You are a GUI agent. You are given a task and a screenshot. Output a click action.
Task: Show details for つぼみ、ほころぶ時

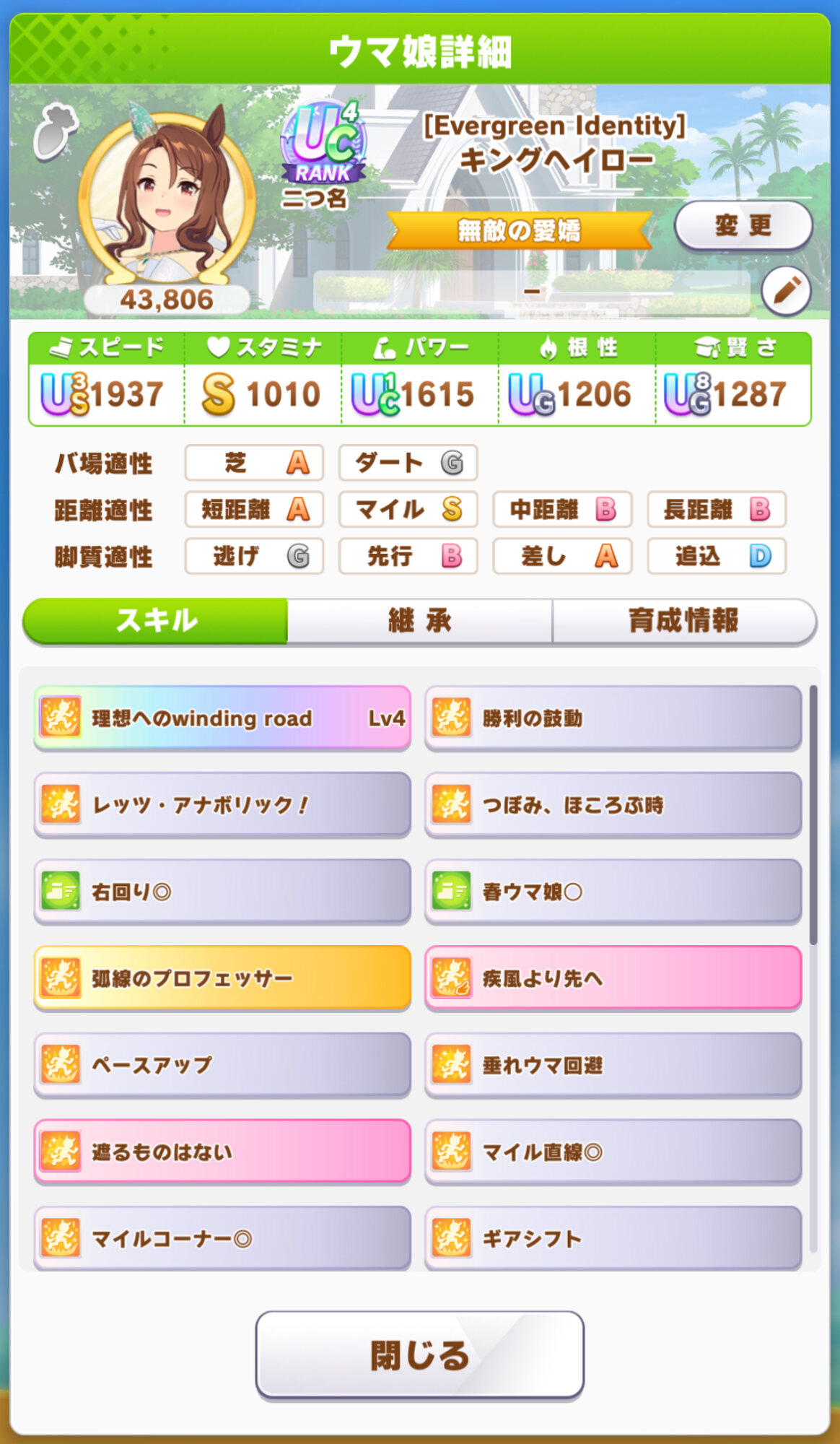pyautogui.click(x=613, y=805)
